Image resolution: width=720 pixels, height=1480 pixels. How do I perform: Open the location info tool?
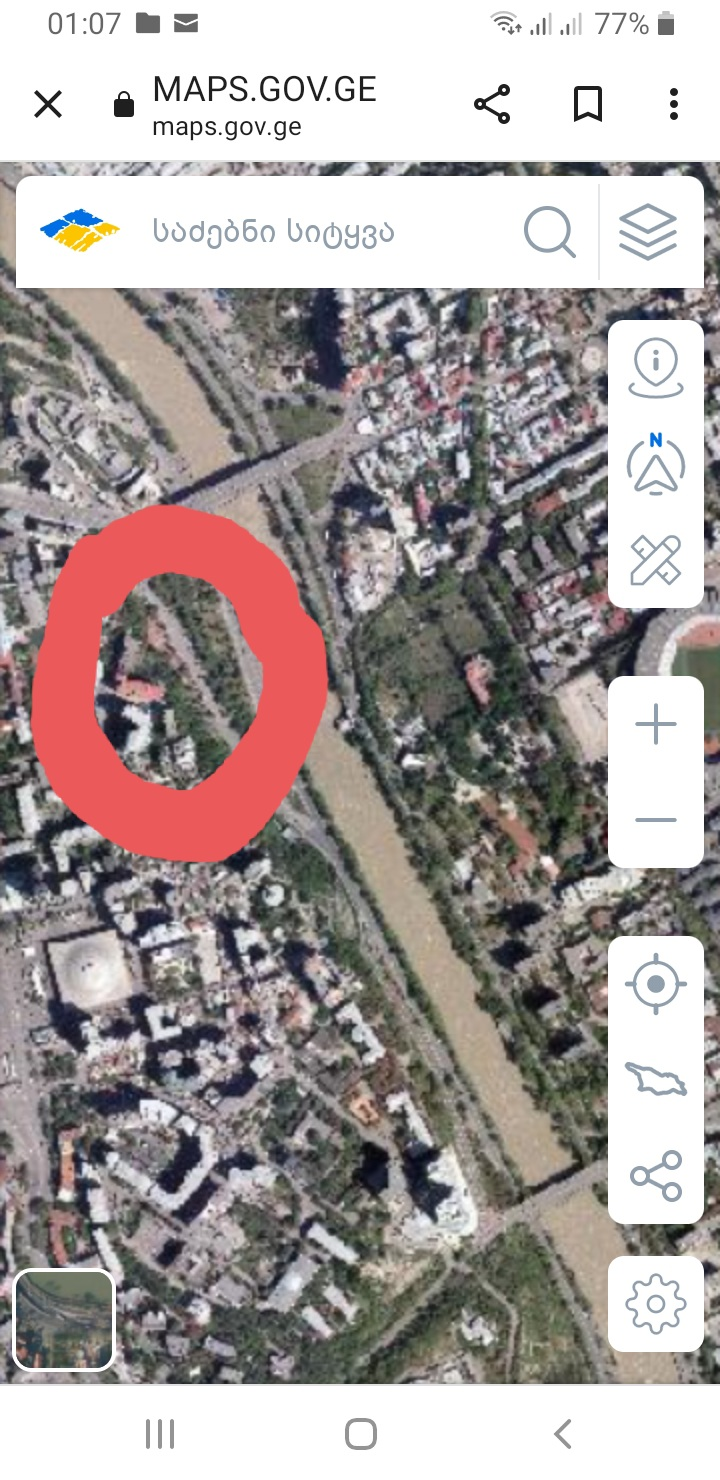[656, 368]
